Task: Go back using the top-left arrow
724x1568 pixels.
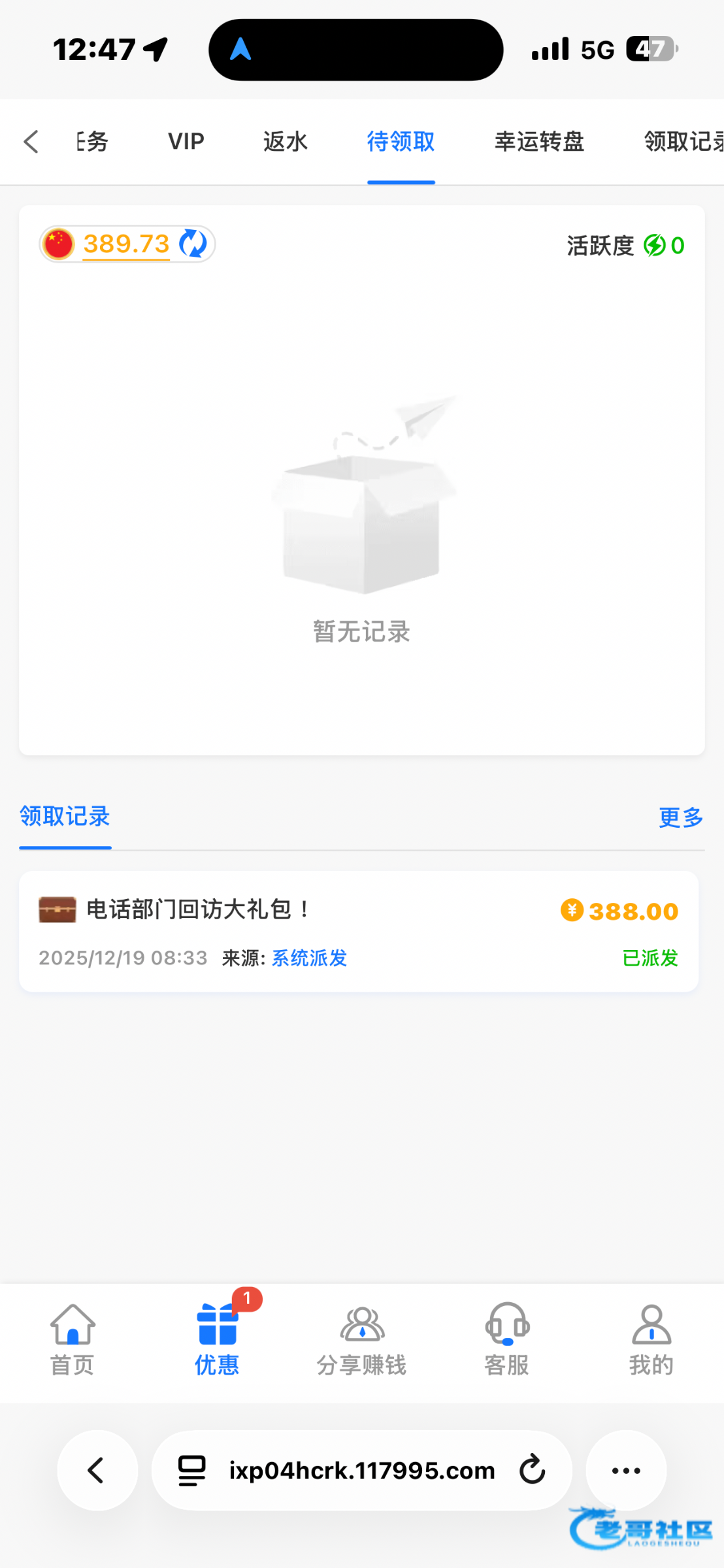Action: click(31, 142)
